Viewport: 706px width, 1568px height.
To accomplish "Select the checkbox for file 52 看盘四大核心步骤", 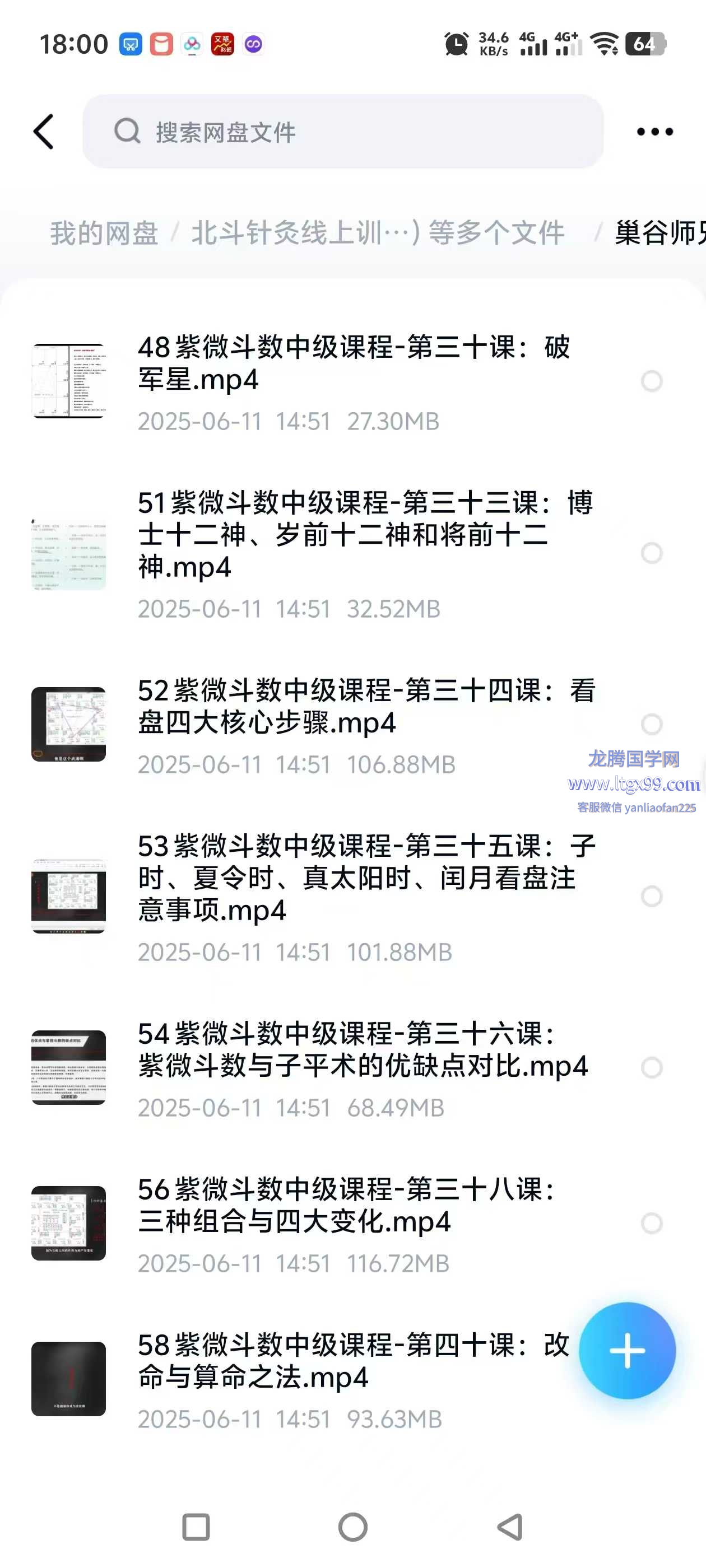I will click(651, 724).
